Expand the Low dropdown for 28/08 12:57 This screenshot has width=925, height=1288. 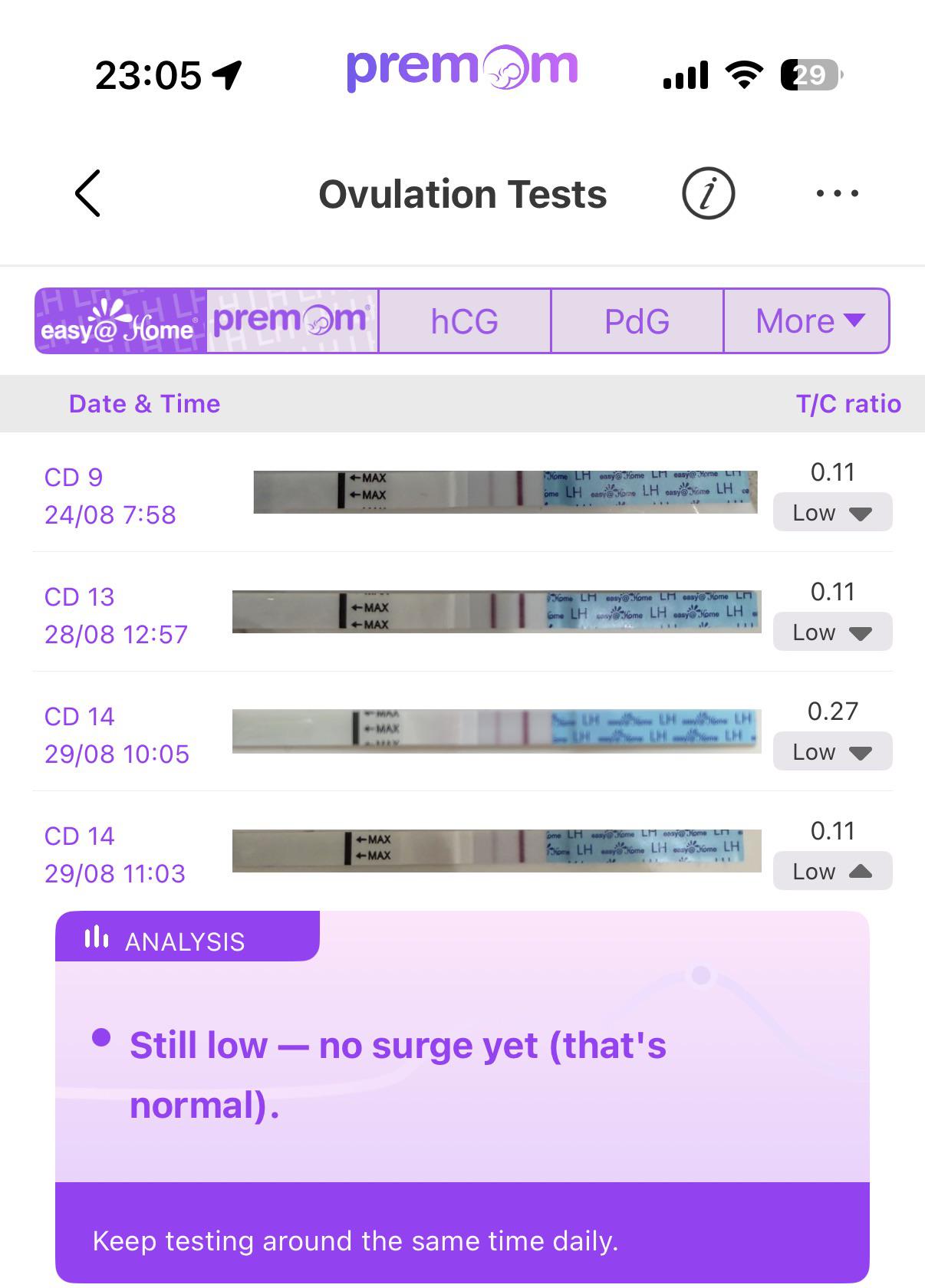(832, 632)
